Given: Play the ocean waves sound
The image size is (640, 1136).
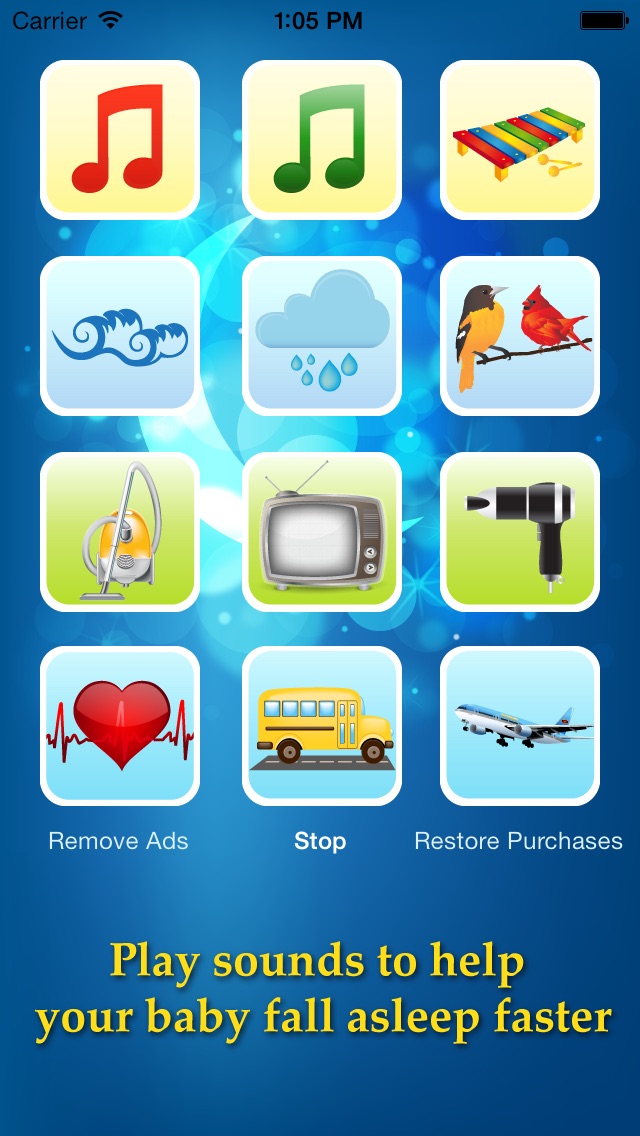Looking at the screenshot, I should pos(120,335).
